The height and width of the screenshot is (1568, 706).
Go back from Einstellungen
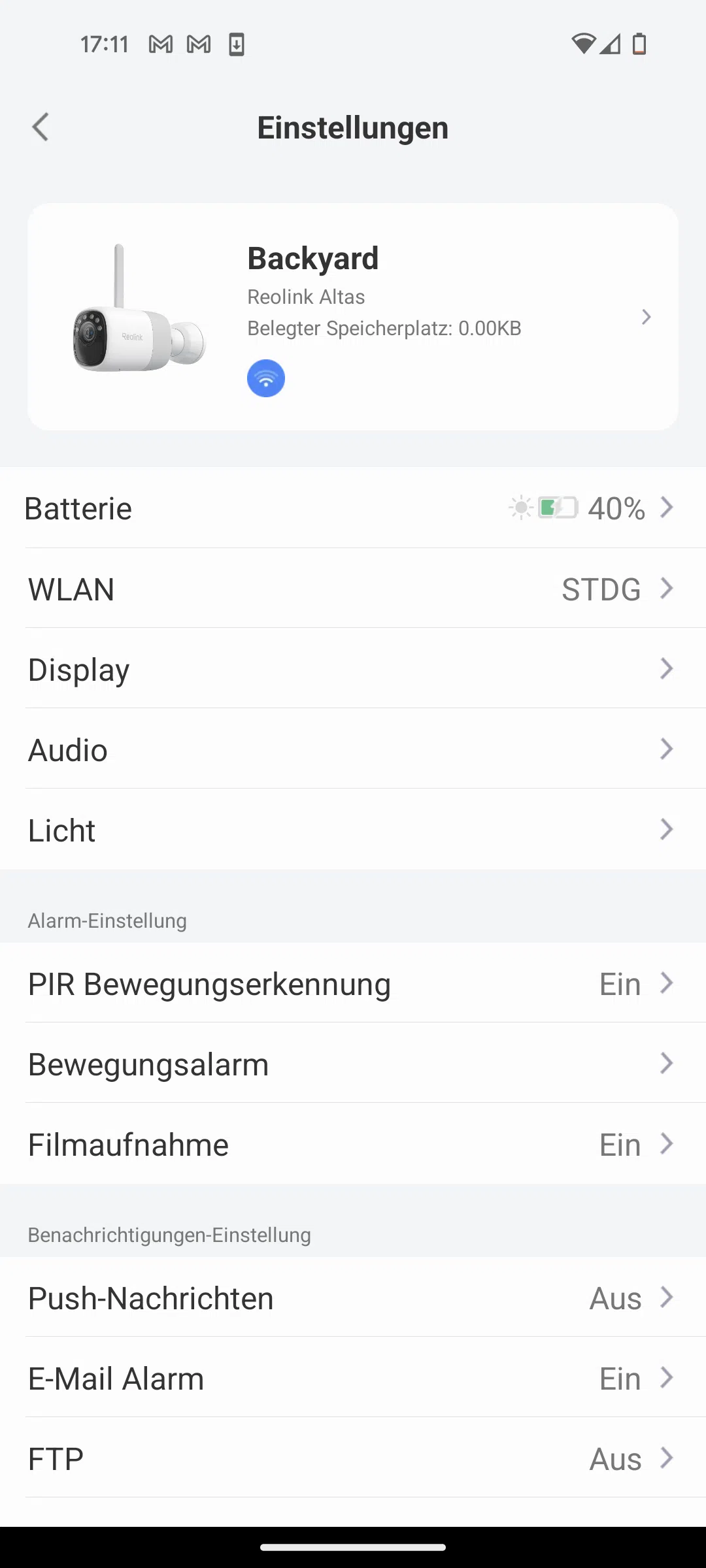tap(41, 127)
